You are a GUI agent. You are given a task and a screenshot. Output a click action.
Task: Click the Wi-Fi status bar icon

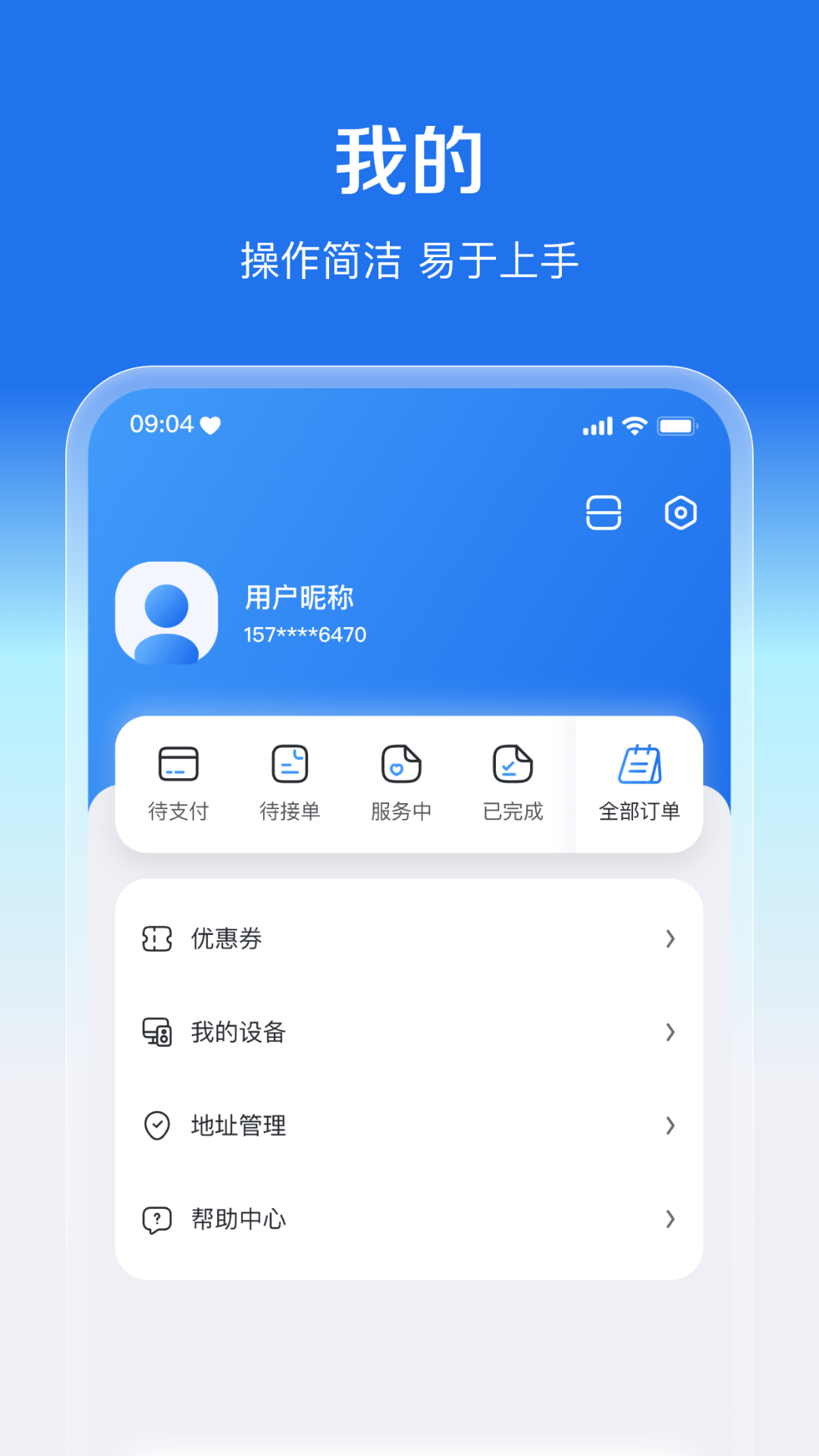(x=635, y=426)
